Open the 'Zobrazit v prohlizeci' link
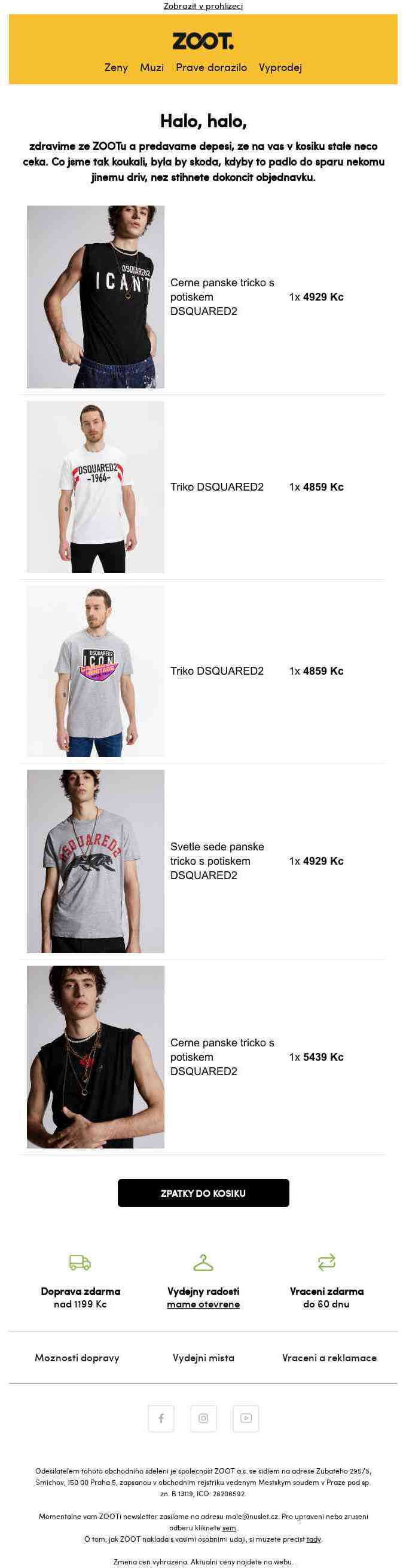This screenshot has width=403, height=1568. [x=203, y=6]
